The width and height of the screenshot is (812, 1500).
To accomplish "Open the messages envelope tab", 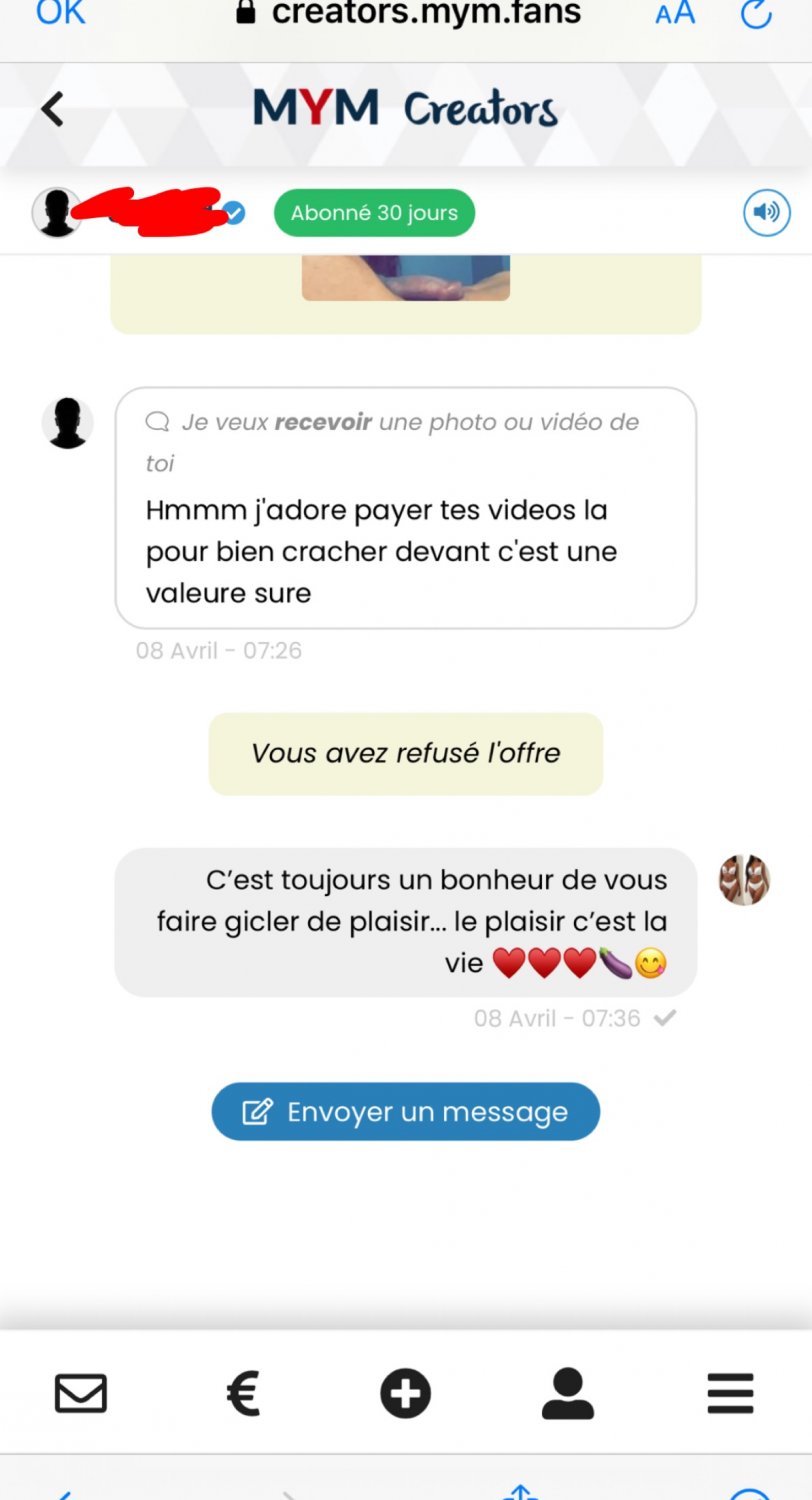I will [80, 1393].
